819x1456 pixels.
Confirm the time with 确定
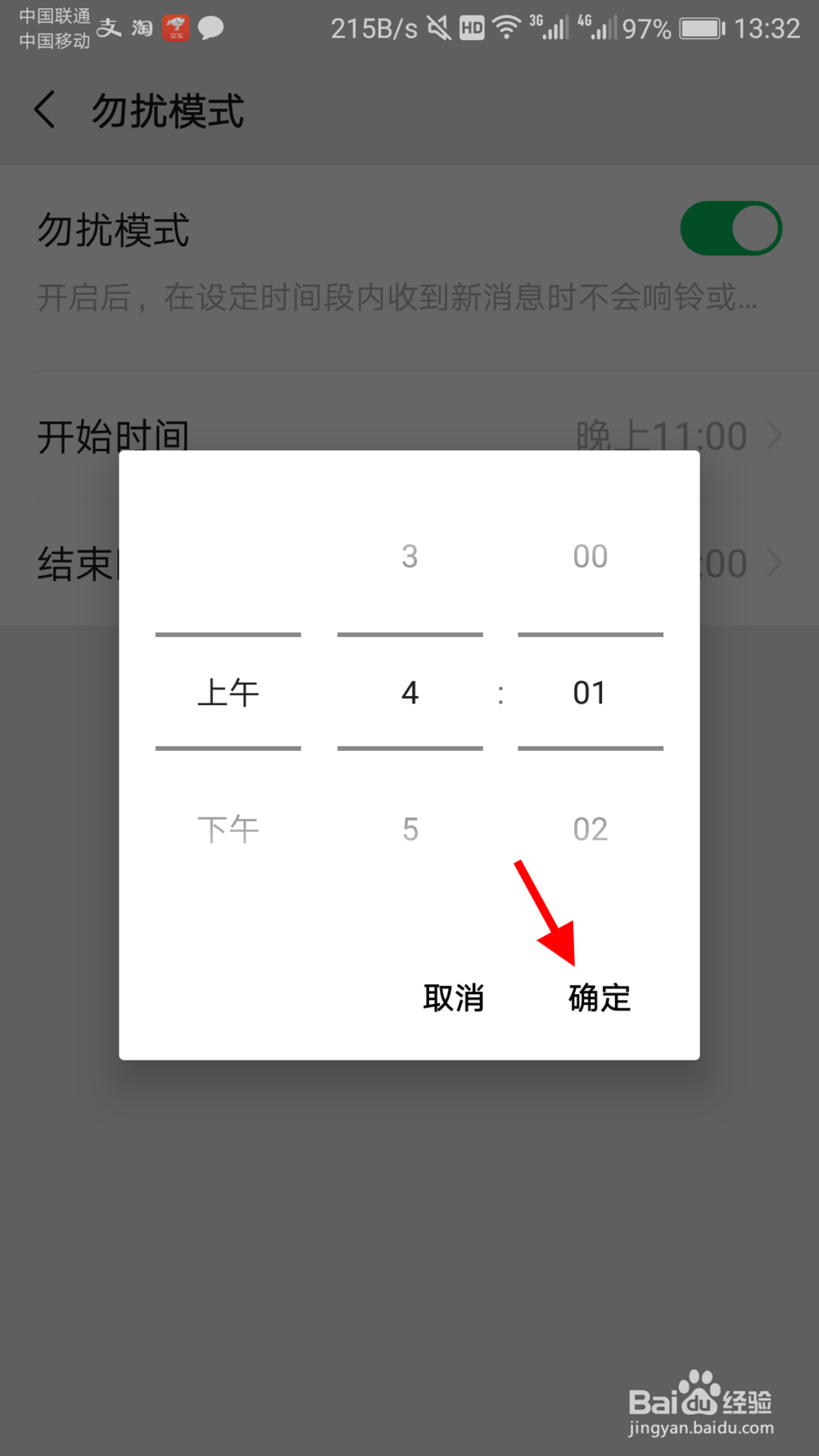(x=599, y=997)
